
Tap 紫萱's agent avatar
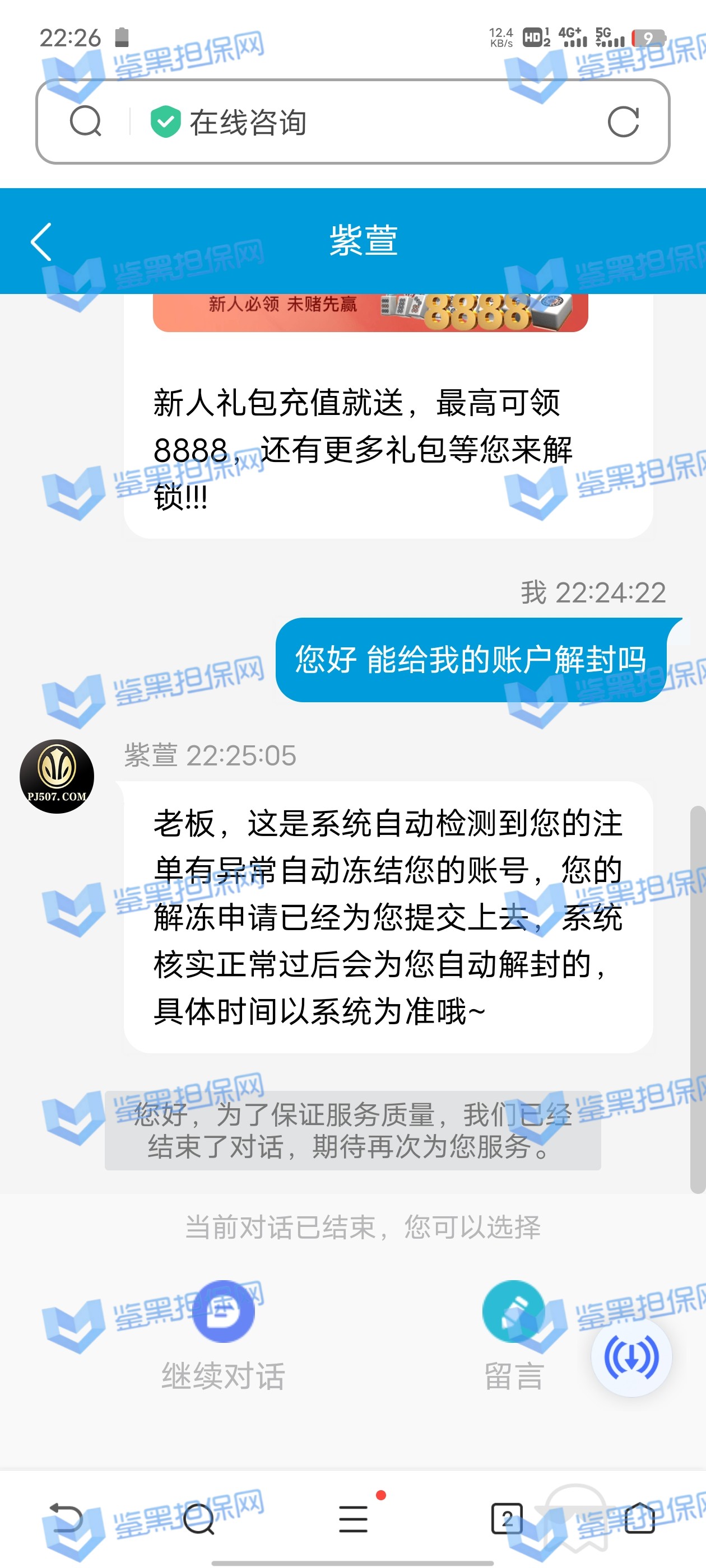tap(57, 776)
